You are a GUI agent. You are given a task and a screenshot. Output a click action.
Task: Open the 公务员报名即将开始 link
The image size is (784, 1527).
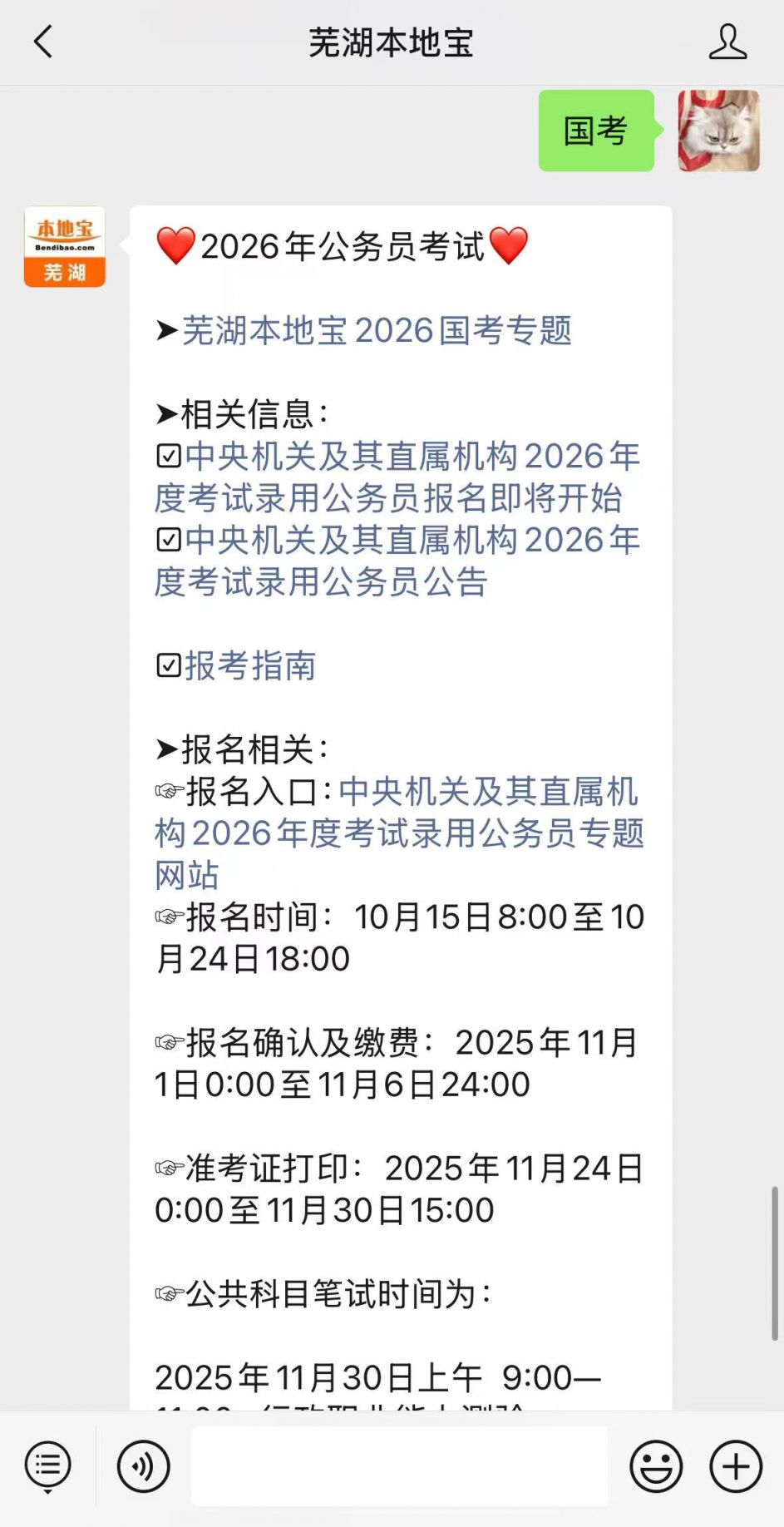(x=397, y=477)
